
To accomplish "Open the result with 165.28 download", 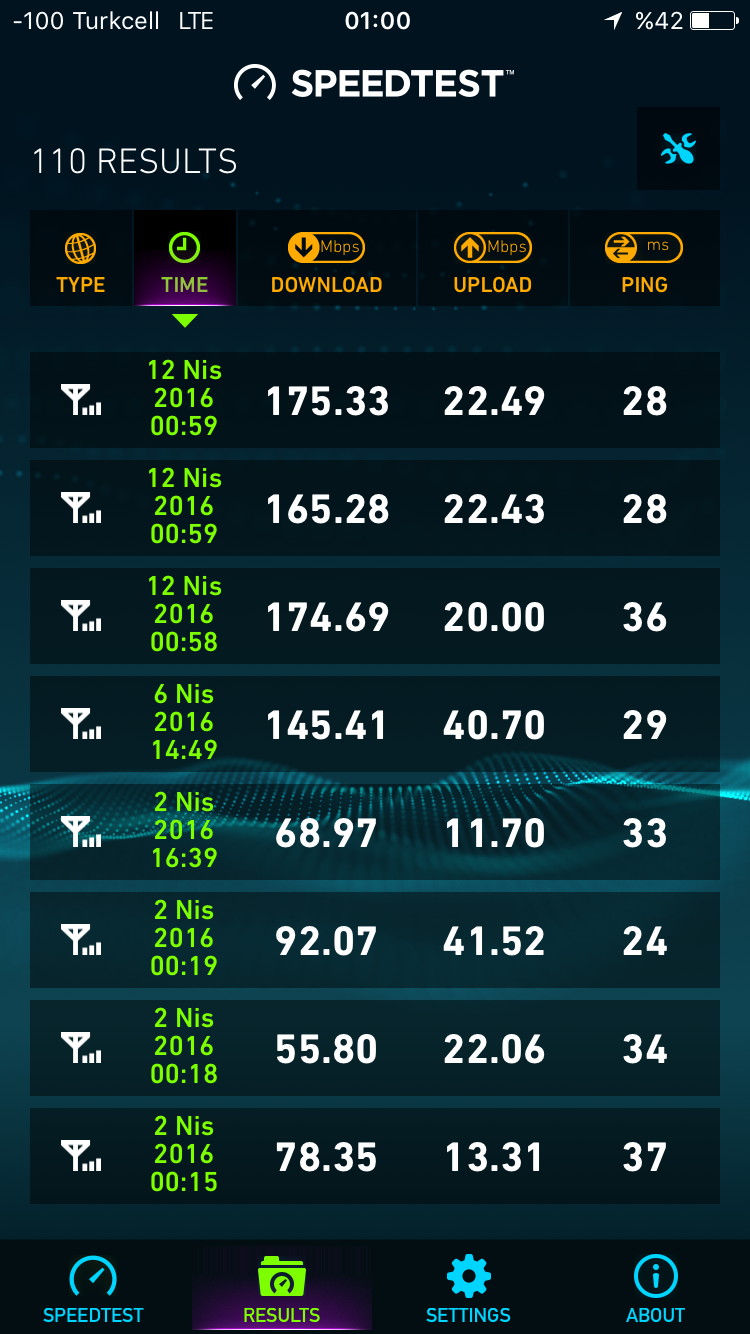I will [x=375, y=508].
